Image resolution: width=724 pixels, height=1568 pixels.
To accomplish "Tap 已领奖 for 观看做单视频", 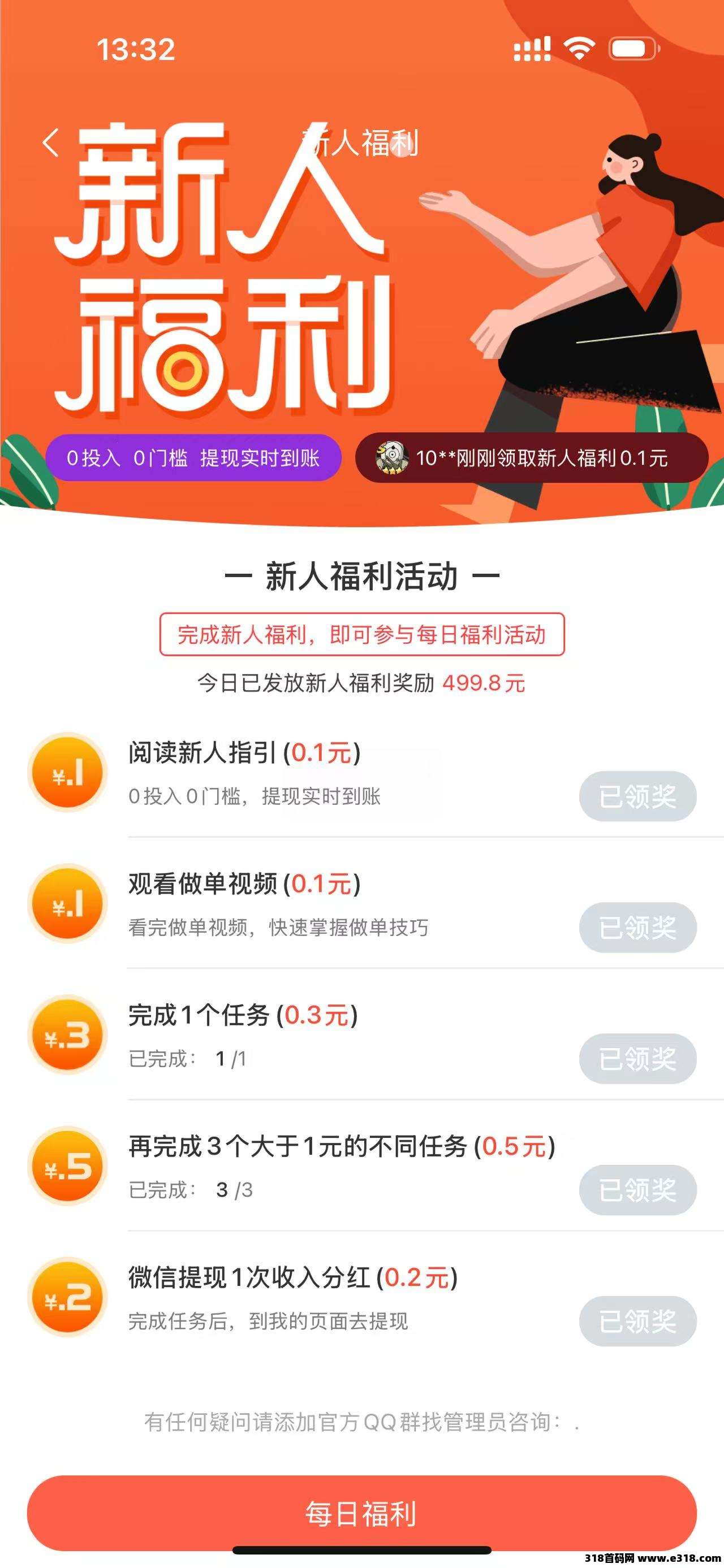I will 637,927.
